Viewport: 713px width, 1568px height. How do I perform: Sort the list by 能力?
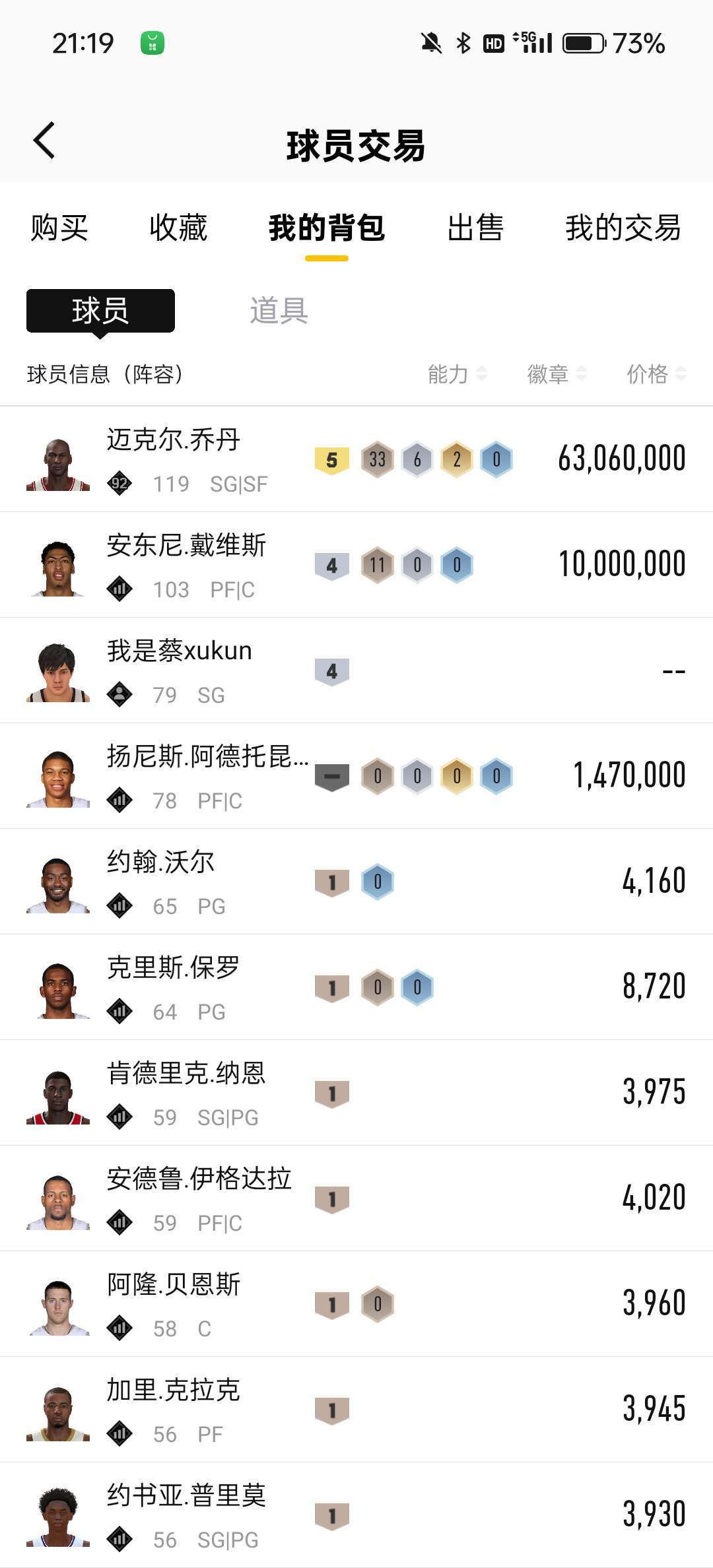pos(457,374)
